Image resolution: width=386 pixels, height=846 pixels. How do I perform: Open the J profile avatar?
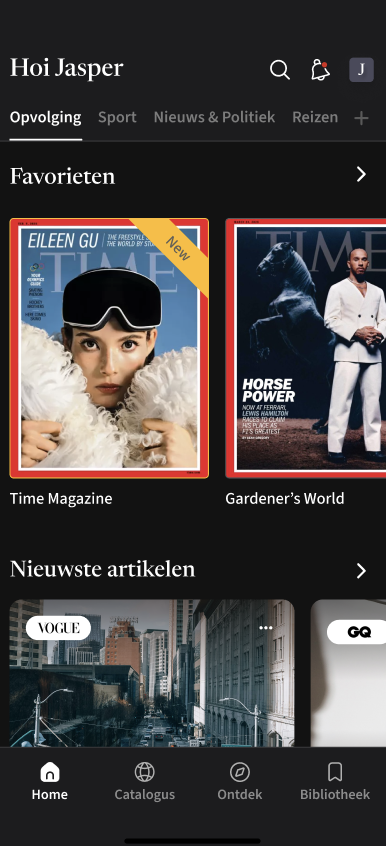[x=361, y=69]
